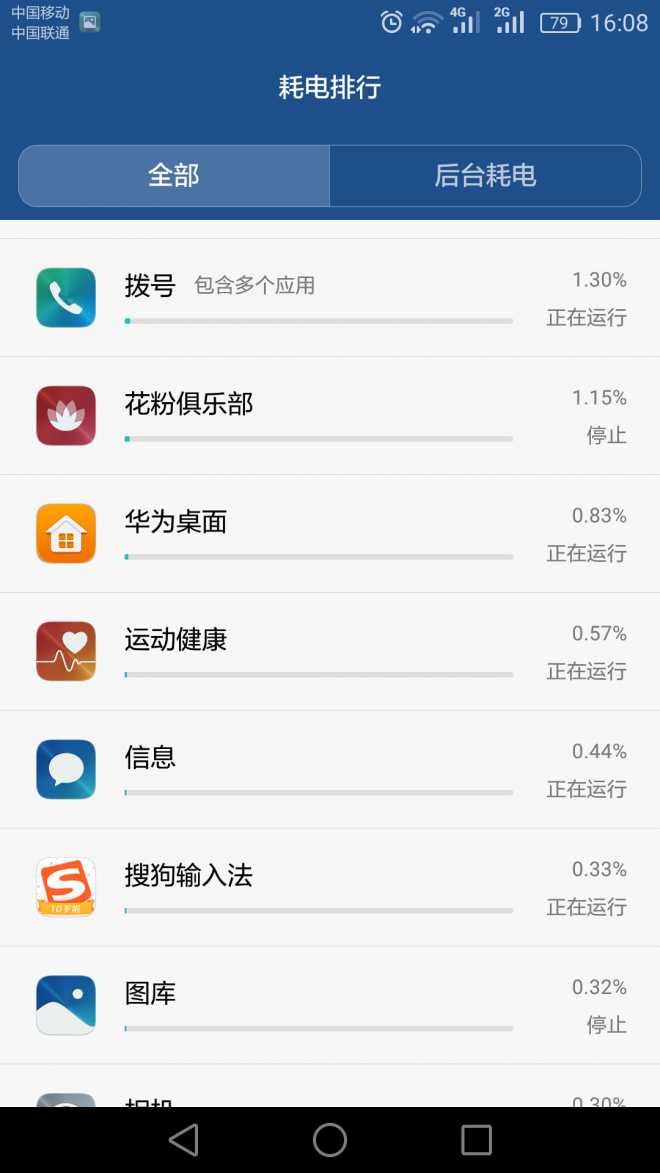
Task: Show recent apps
Action: click(x=477, y=1140)
